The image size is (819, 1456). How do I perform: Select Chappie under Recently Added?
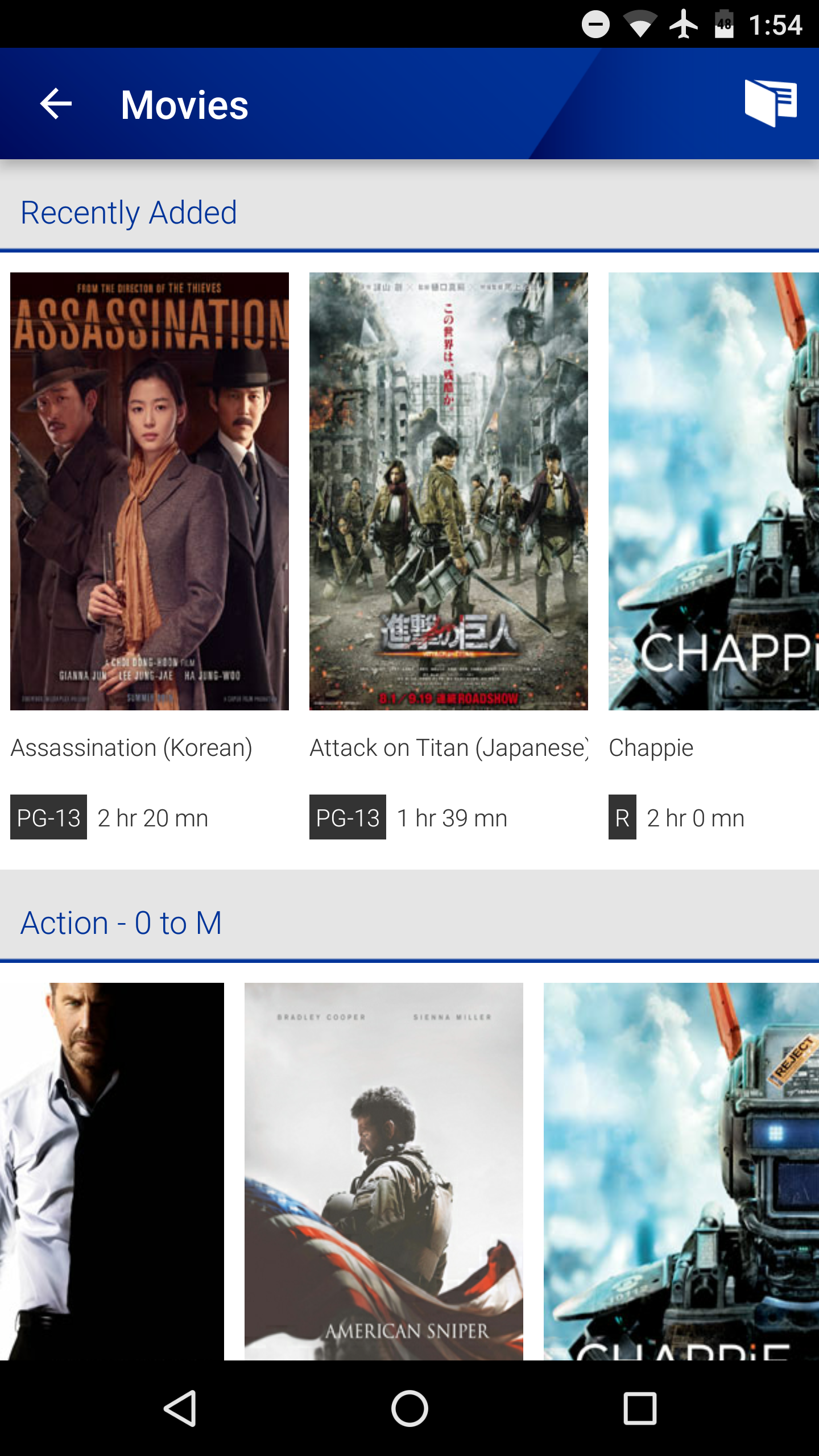coord(713,491)
